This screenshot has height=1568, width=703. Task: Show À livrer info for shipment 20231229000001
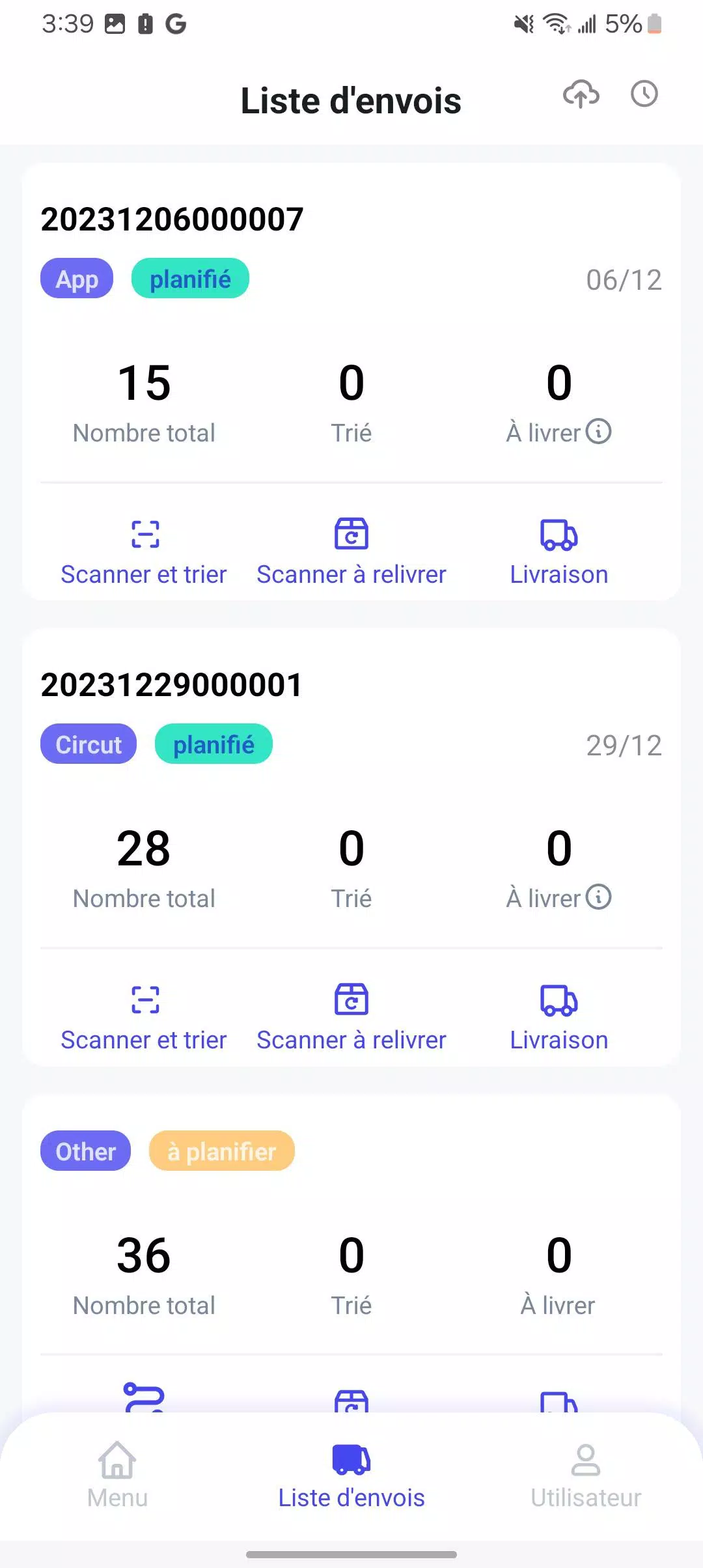[x=598, y=897]
